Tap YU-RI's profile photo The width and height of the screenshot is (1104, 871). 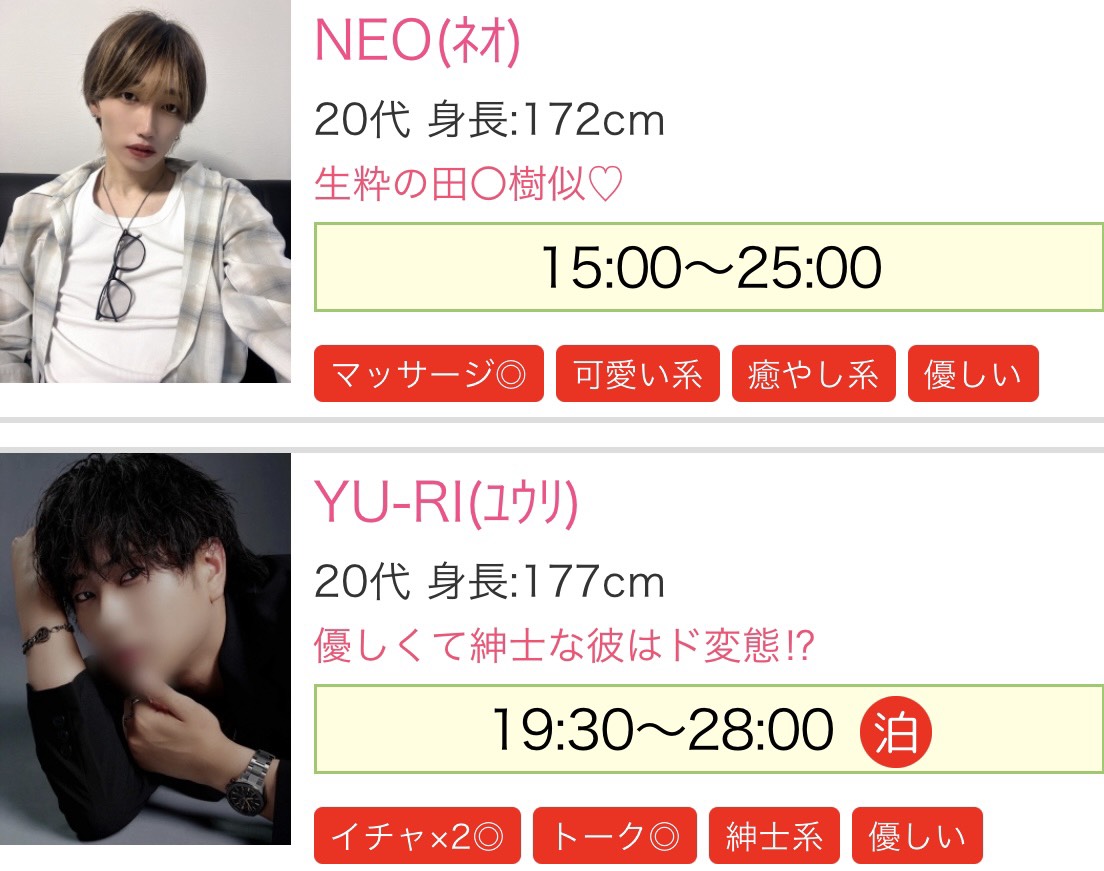(145, 648)
